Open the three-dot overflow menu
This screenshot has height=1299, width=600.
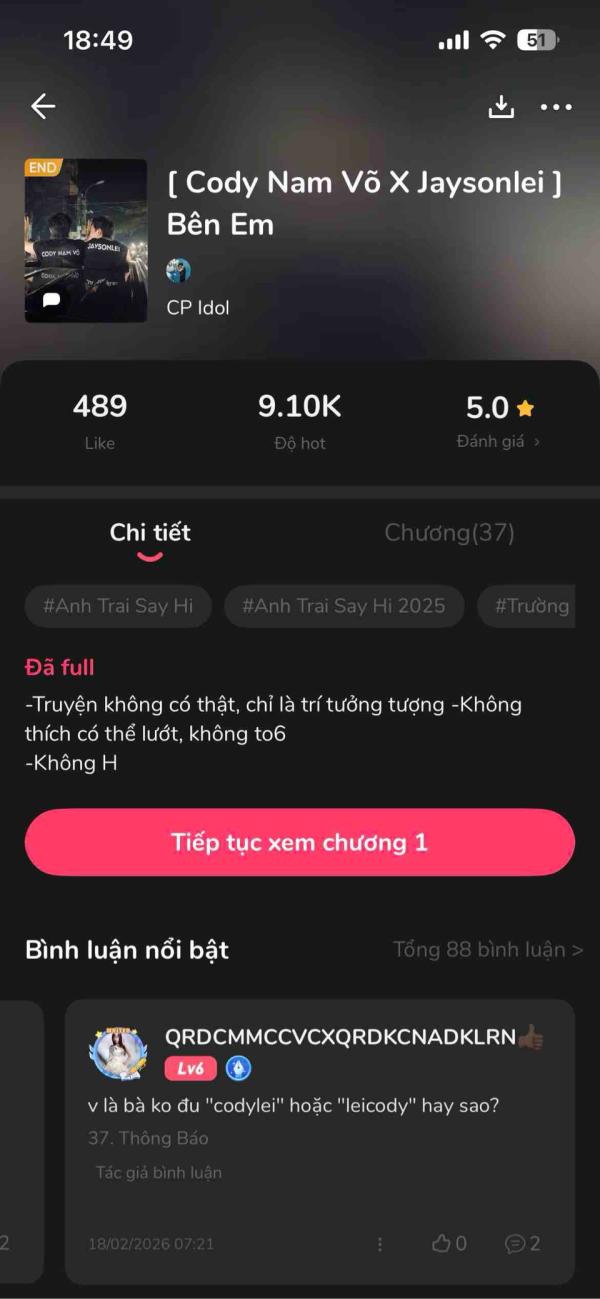(556, 106)
